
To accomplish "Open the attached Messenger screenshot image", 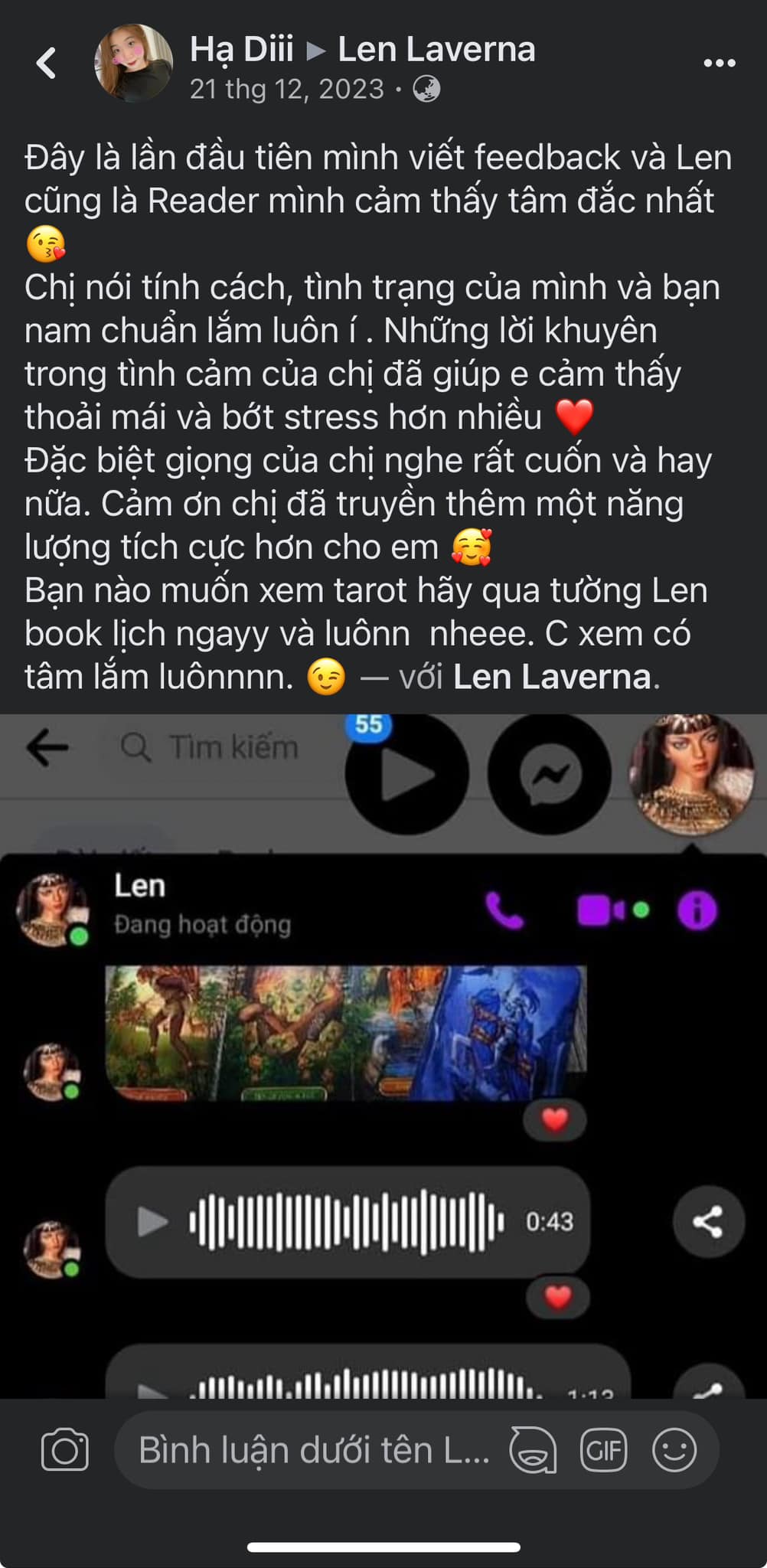I will point(383,1057).
